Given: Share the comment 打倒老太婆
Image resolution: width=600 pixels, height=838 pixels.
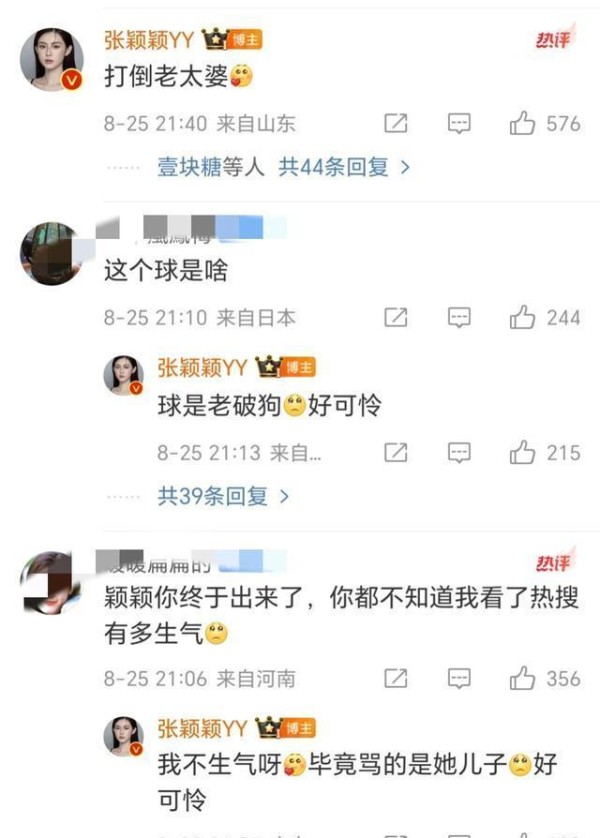Looking at the screenshot, I should 396,124.
